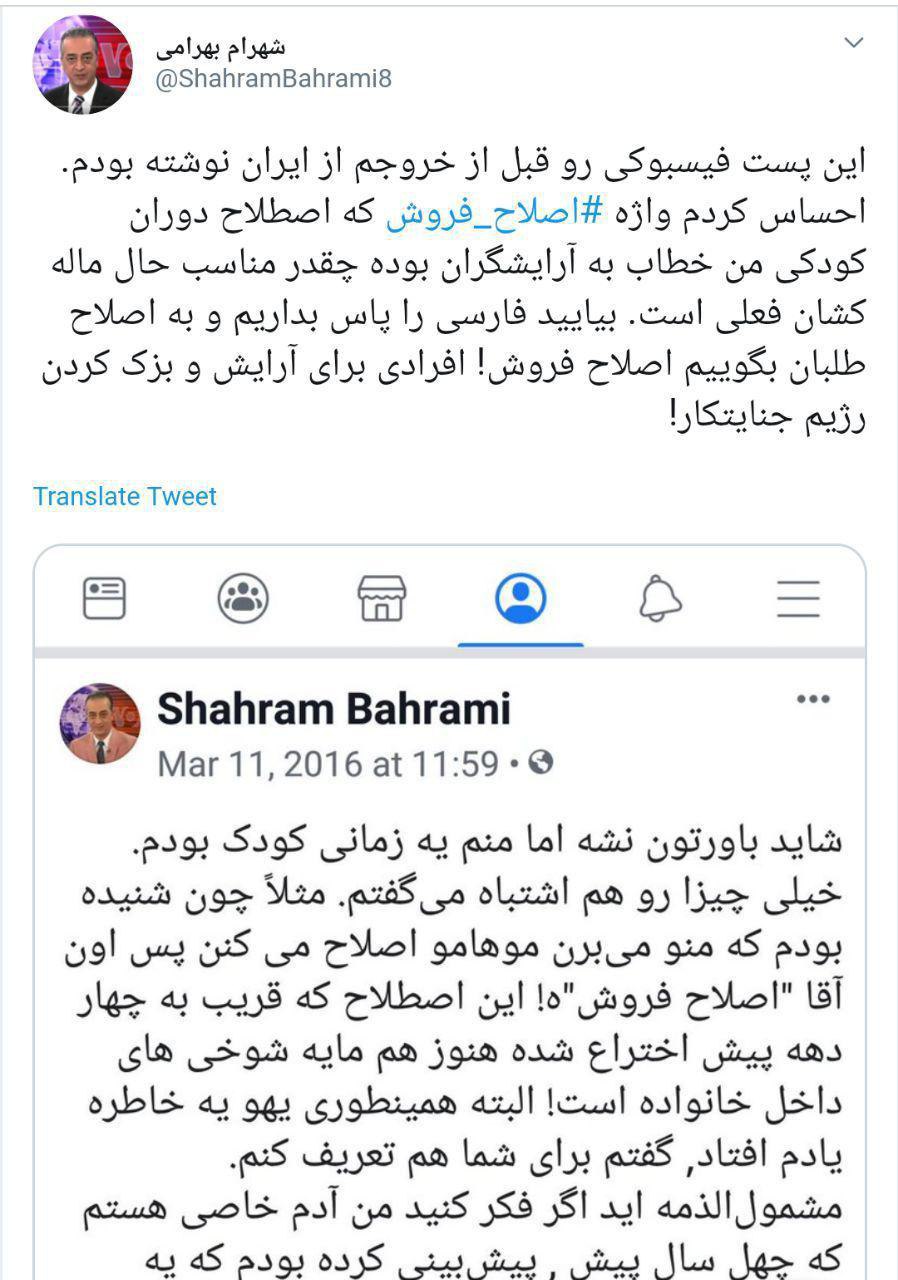Open Shahram Bahrami's profile picture
The width and height of the screenshot is (898, 1280).
click(x=82, y=66)
